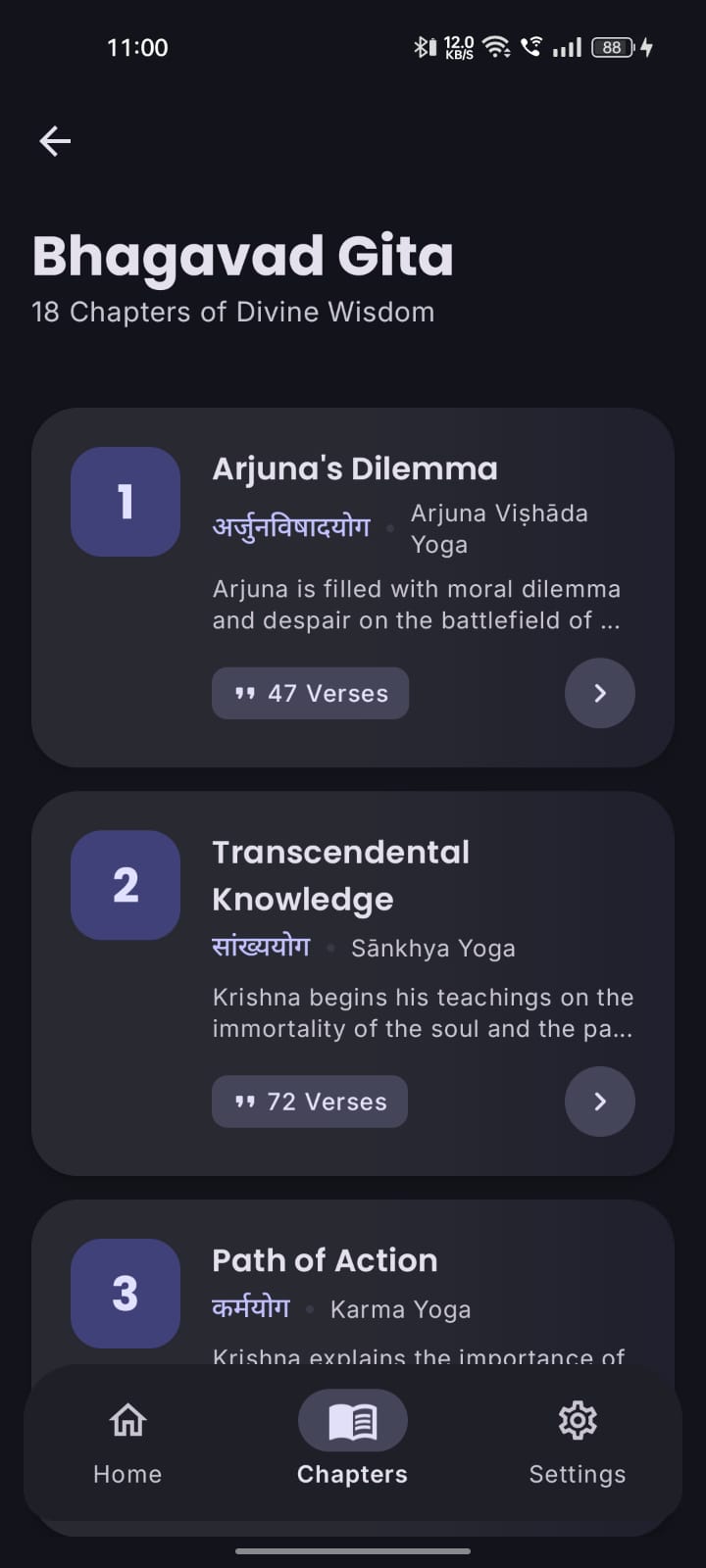Go back using the arrow icon
This screenshot has height=1568, width=706.
[55, 141]
